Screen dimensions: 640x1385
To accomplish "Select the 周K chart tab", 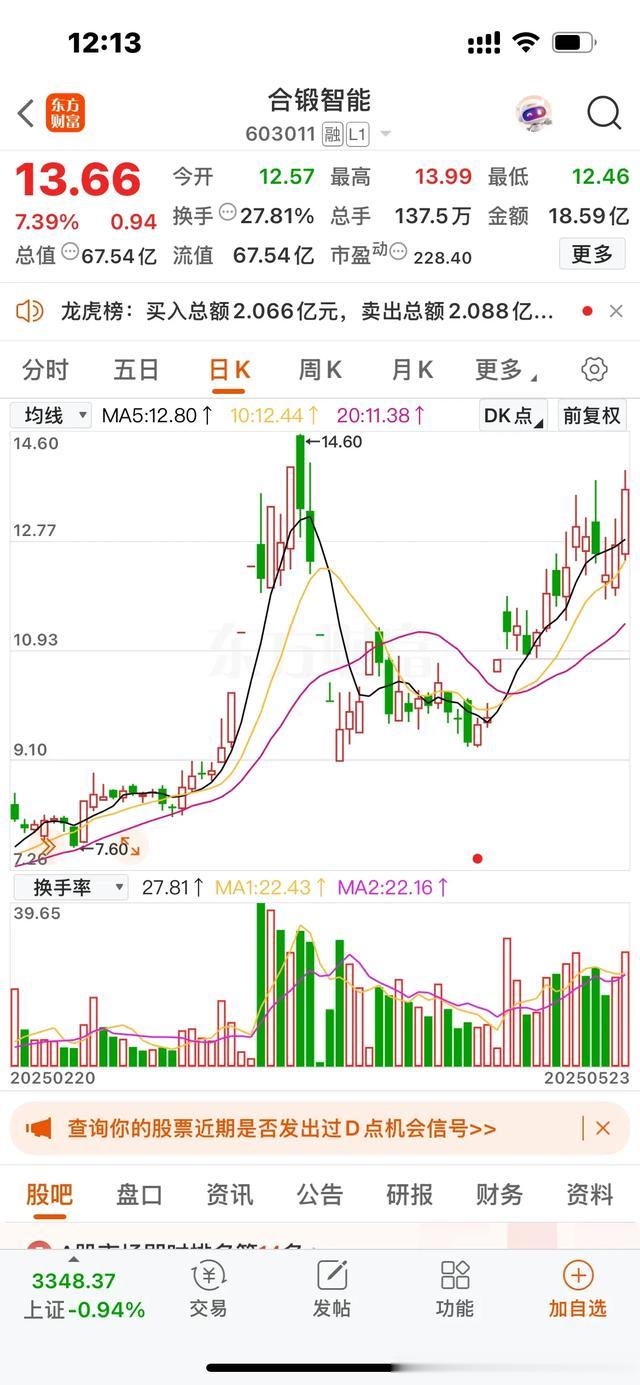I will coord(319,370).
